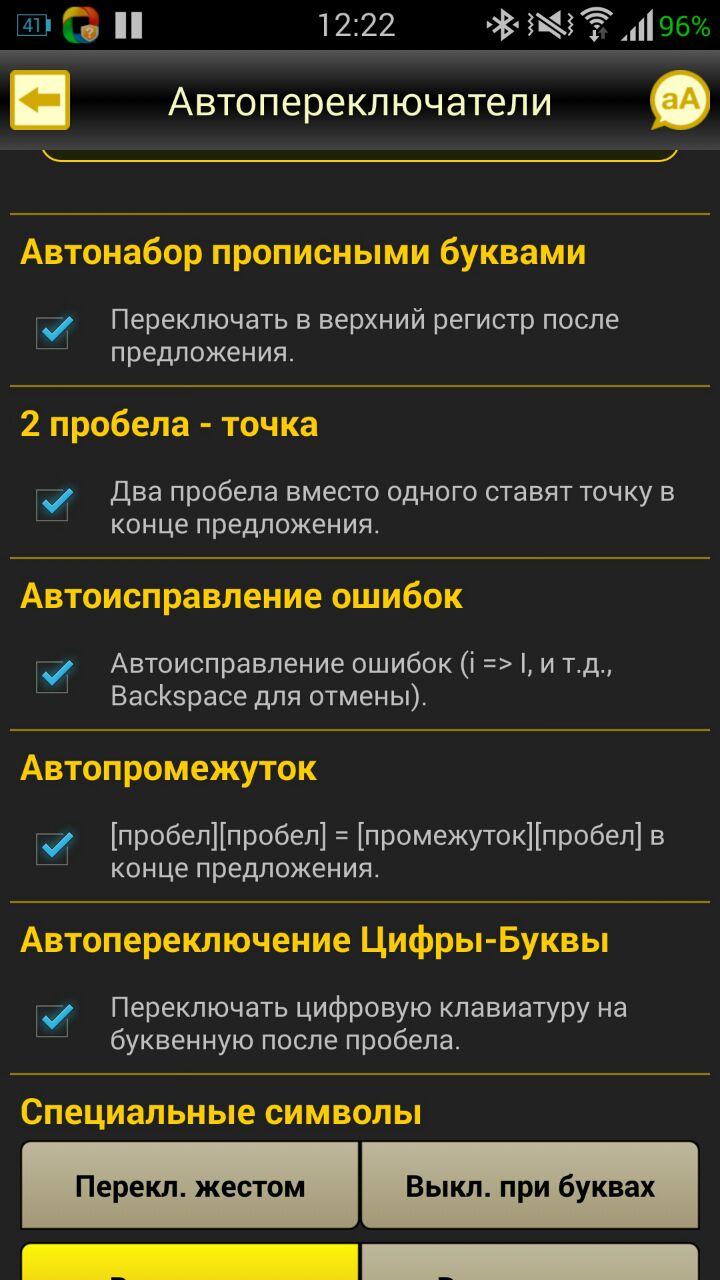Viewport: 720px width, 1280px height.
Task: Toggle the Автопромежуток checkbox
Action: [53, 848]
